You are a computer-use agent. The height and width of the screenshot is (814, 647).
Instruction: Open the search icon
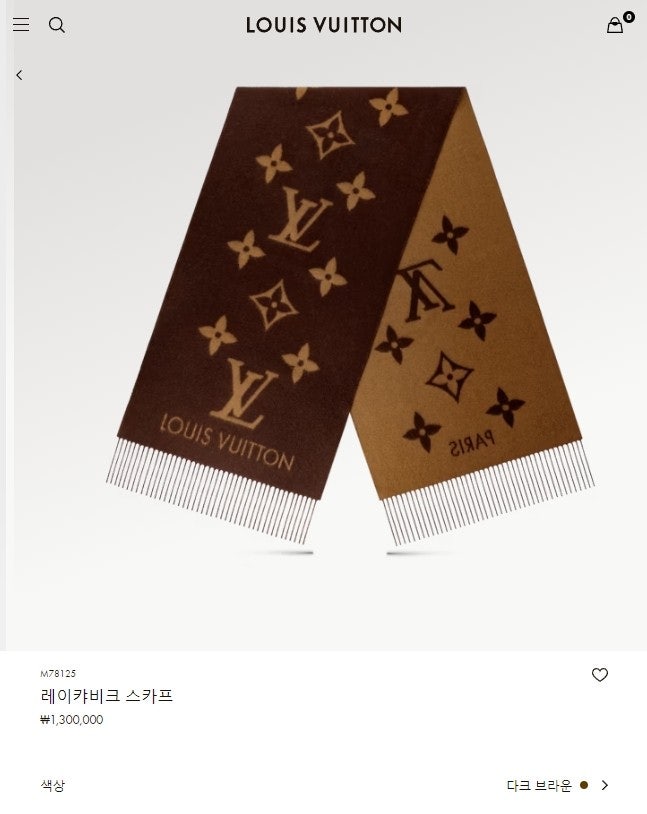[x=57, y=25]
